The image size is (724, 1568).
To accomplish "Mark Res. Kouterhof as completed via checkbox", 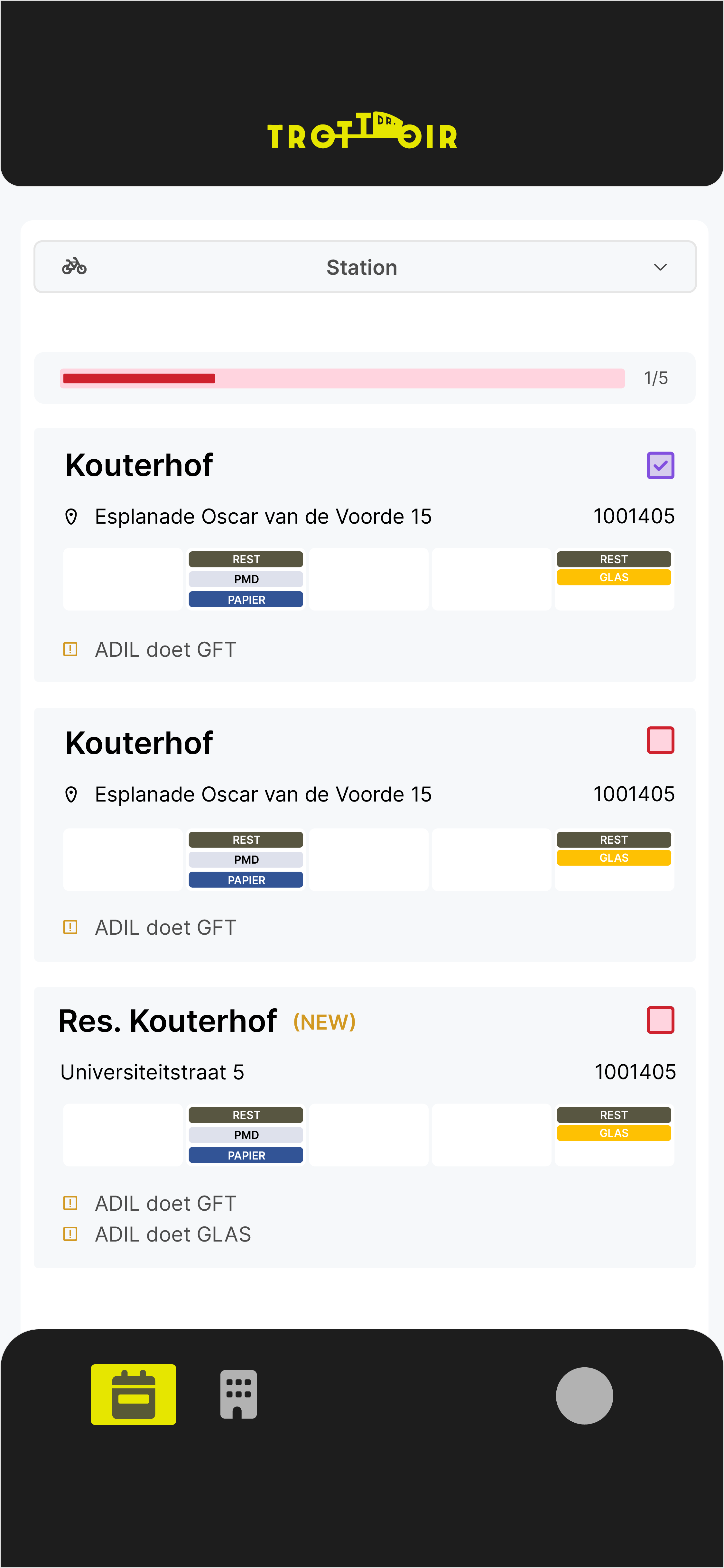I will tap(660, 1020).
